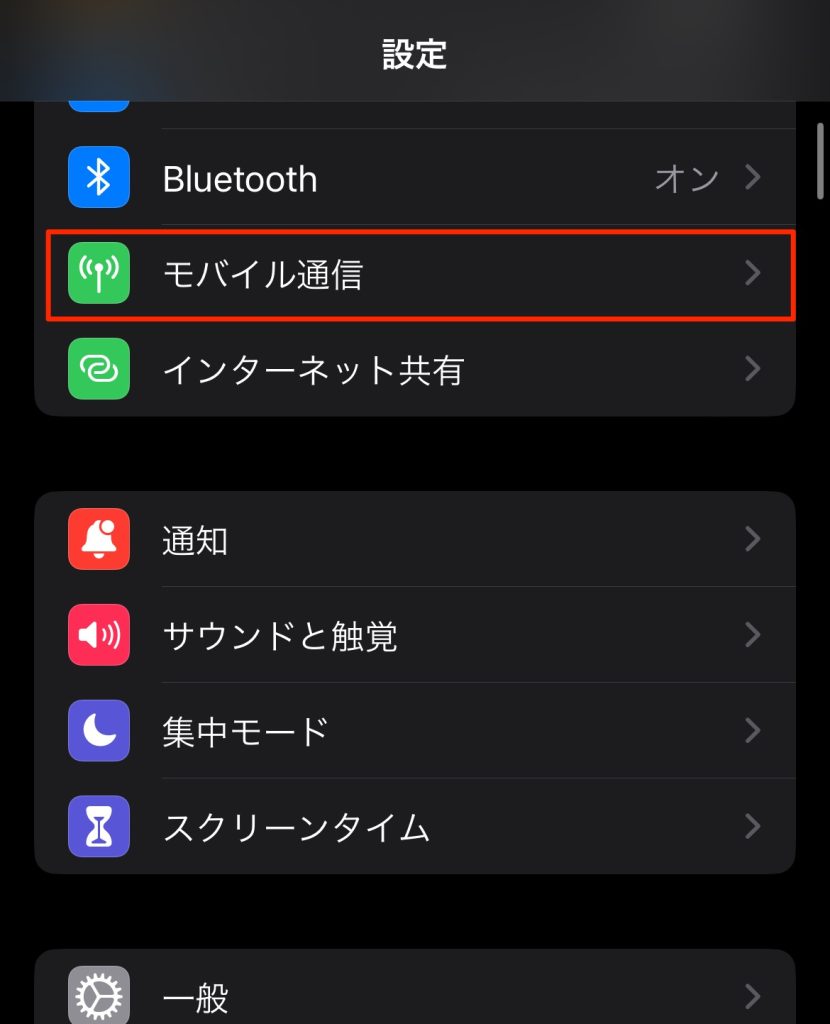Image resolution: width=830 pixels, height=1024 pixels.
Task: Open 一般 settings
Action: [x=414, y=996]
